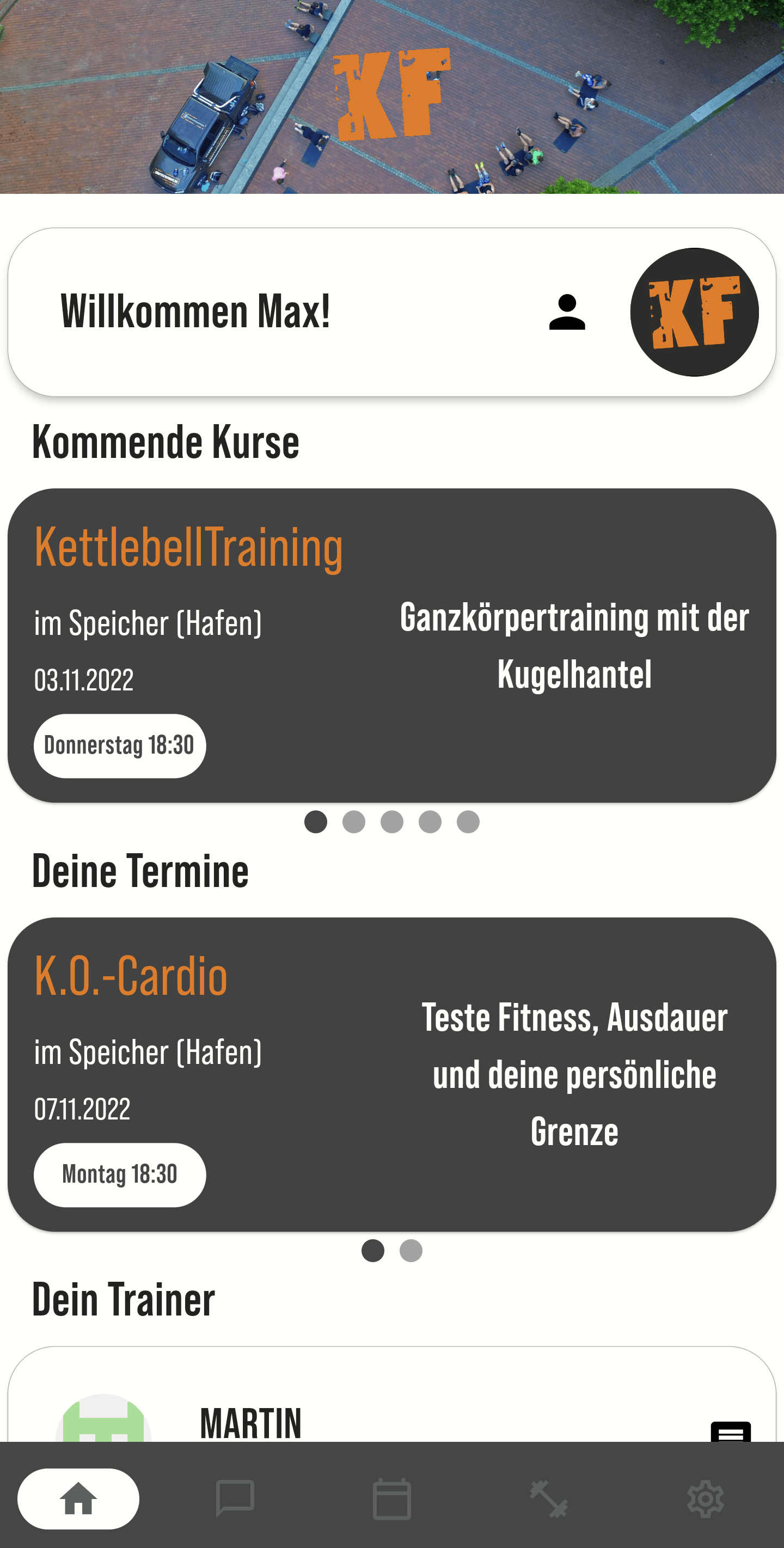Image resolution: width=784 pixels, height=1548 pixels.
Task: Select the second dot under Deine Termine
Action: pyautogui.click(x=411, y=1251)
